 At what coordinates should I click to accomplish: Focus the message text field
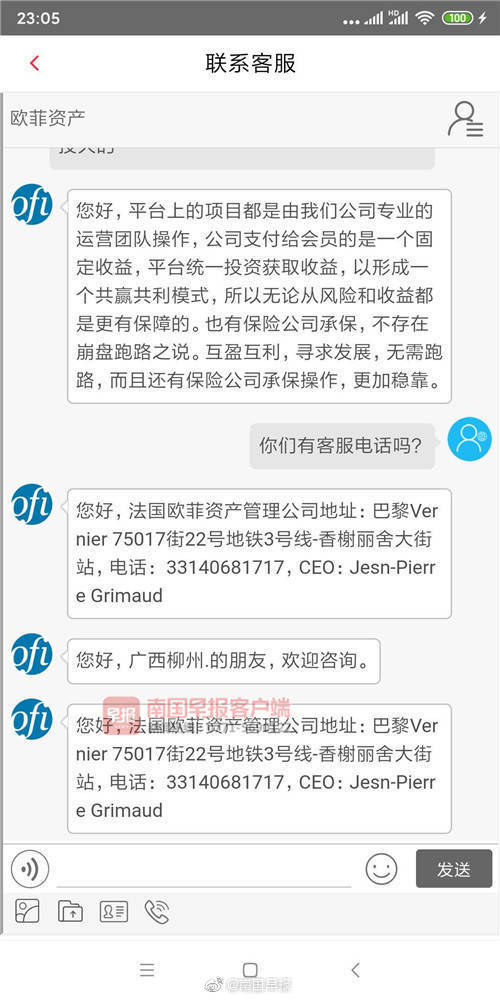click(204, 870)
